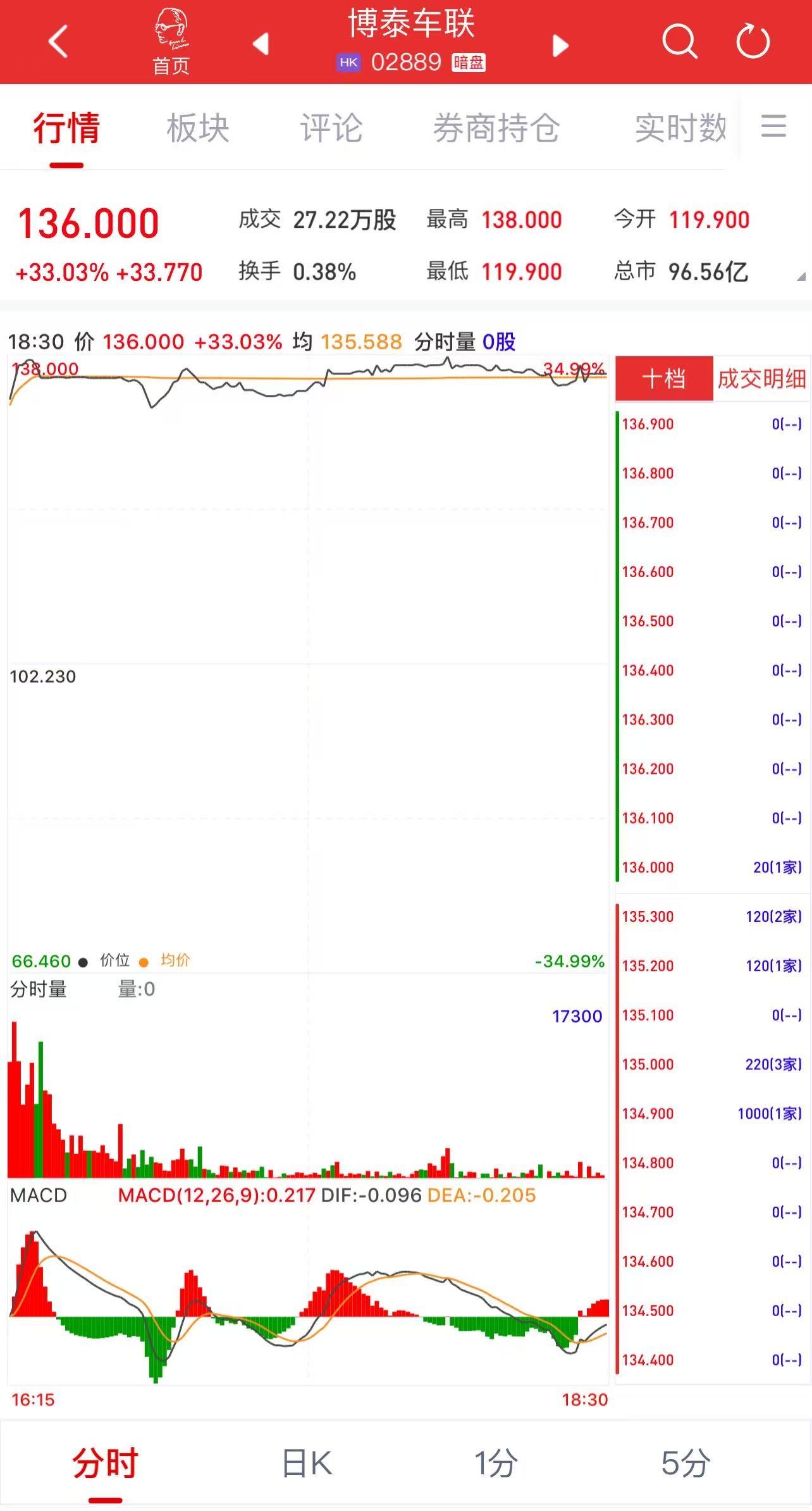
Task: Open the 评论 tab
Action: tap(331, 128)
